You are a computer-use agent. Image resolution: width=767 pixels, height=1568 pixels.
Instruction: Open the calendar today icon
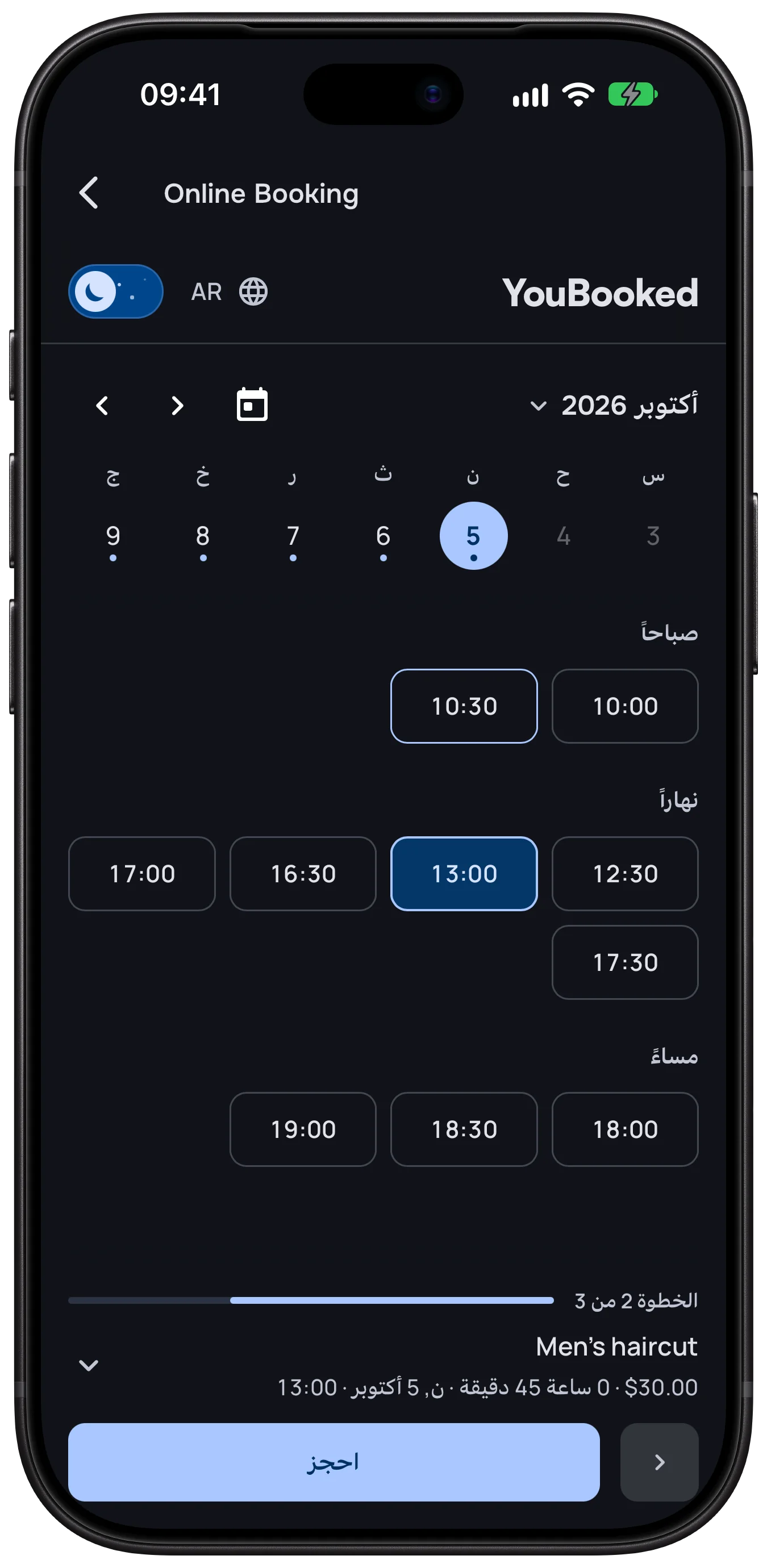[x=252, y=404]
